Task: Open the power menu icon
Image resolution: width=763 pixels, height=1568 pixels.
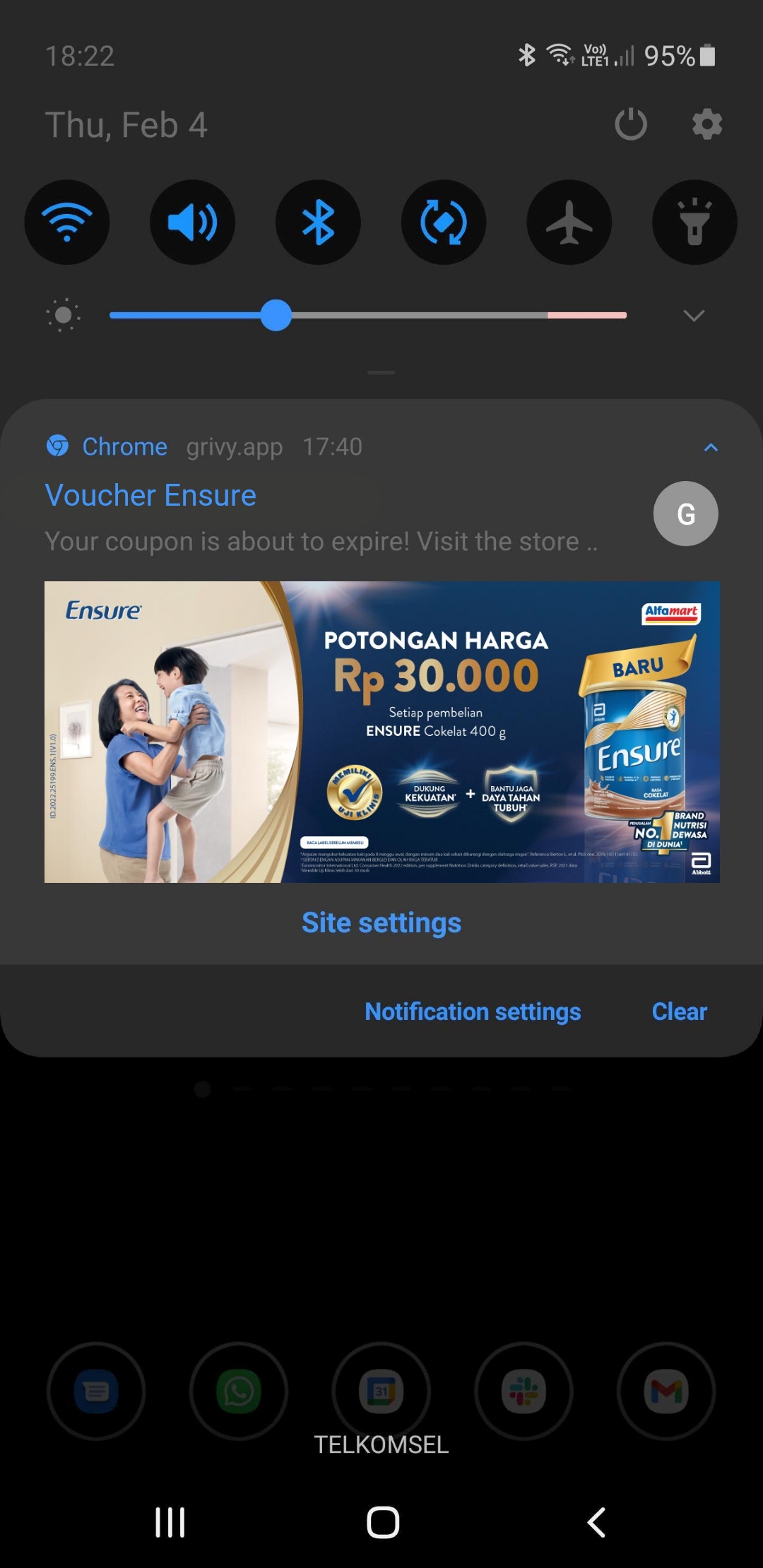Action: pyautogui.click(x=631, y=125)
